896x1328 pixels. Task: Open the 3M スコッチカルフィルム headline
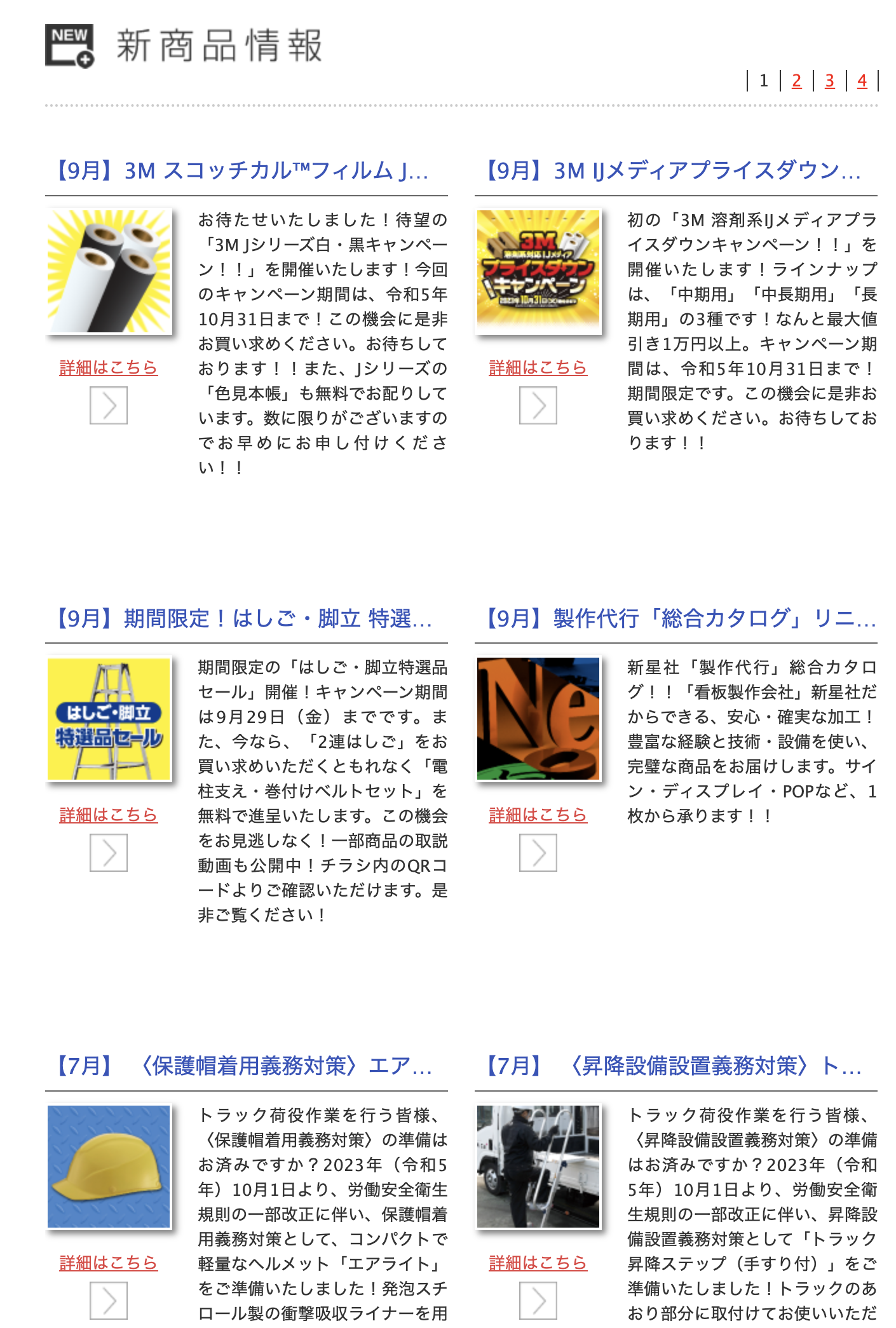[242, 171]
